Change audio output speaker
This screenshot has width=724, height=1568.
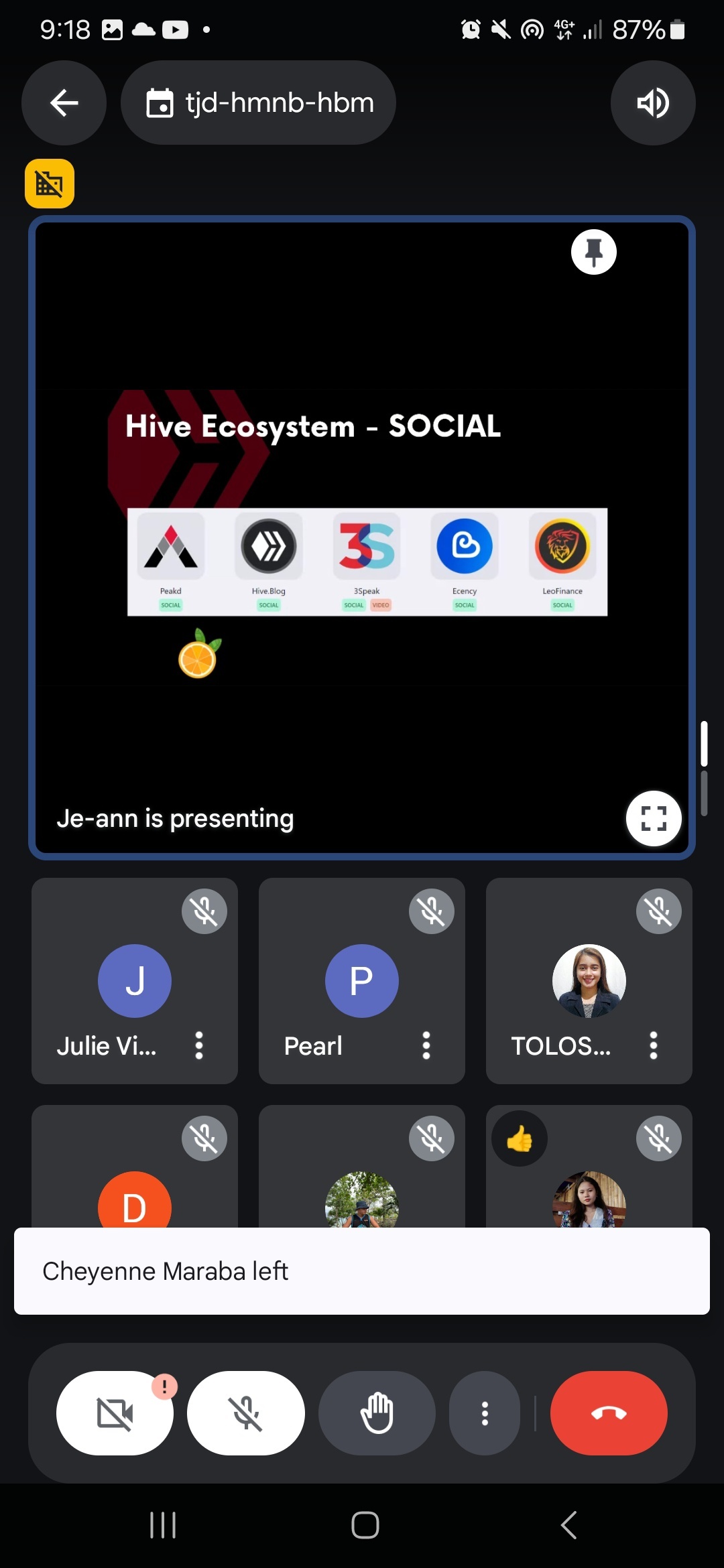(652, 103)
